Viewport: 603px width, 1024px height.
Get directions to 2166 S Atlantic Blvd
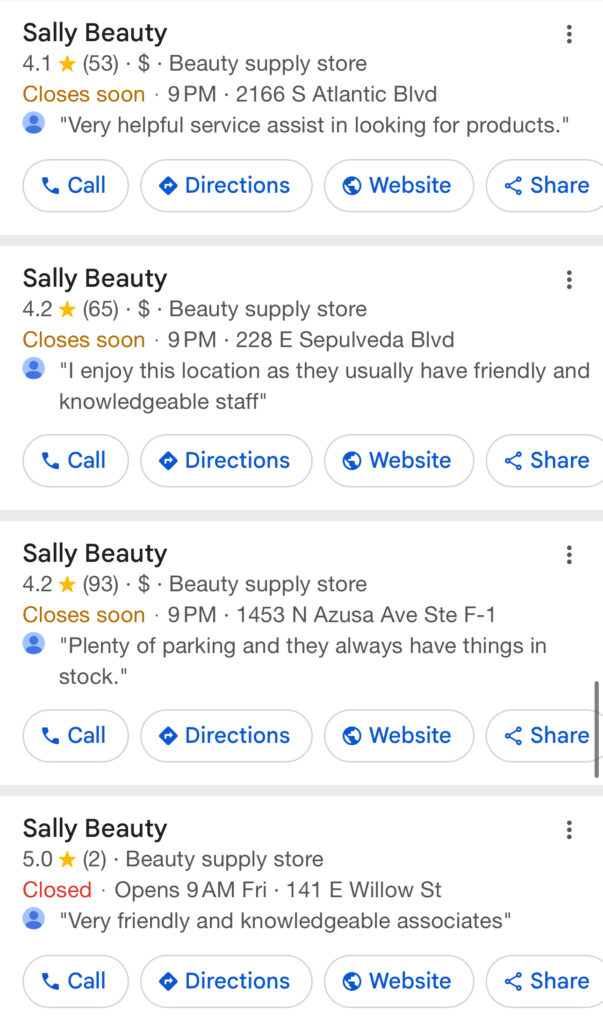(x=226, y=185)
